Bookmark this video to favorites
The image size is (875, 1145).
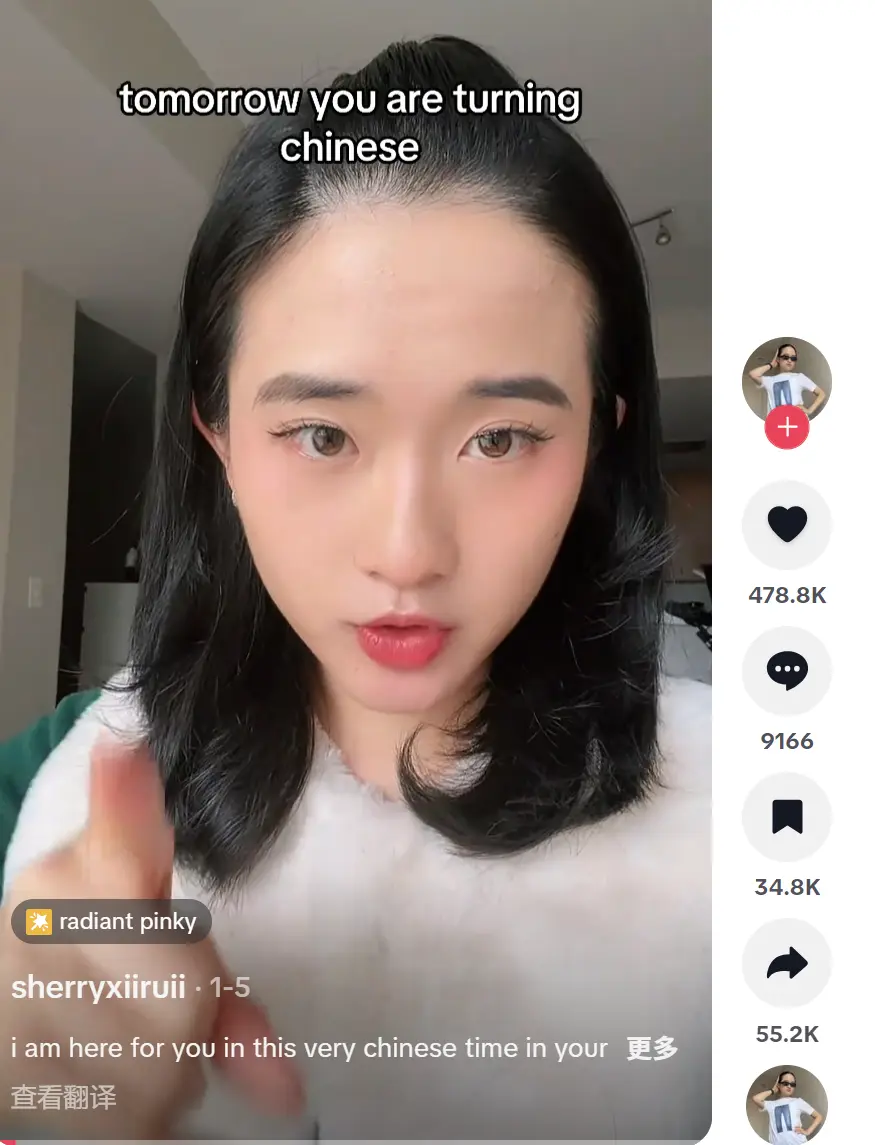786,817
